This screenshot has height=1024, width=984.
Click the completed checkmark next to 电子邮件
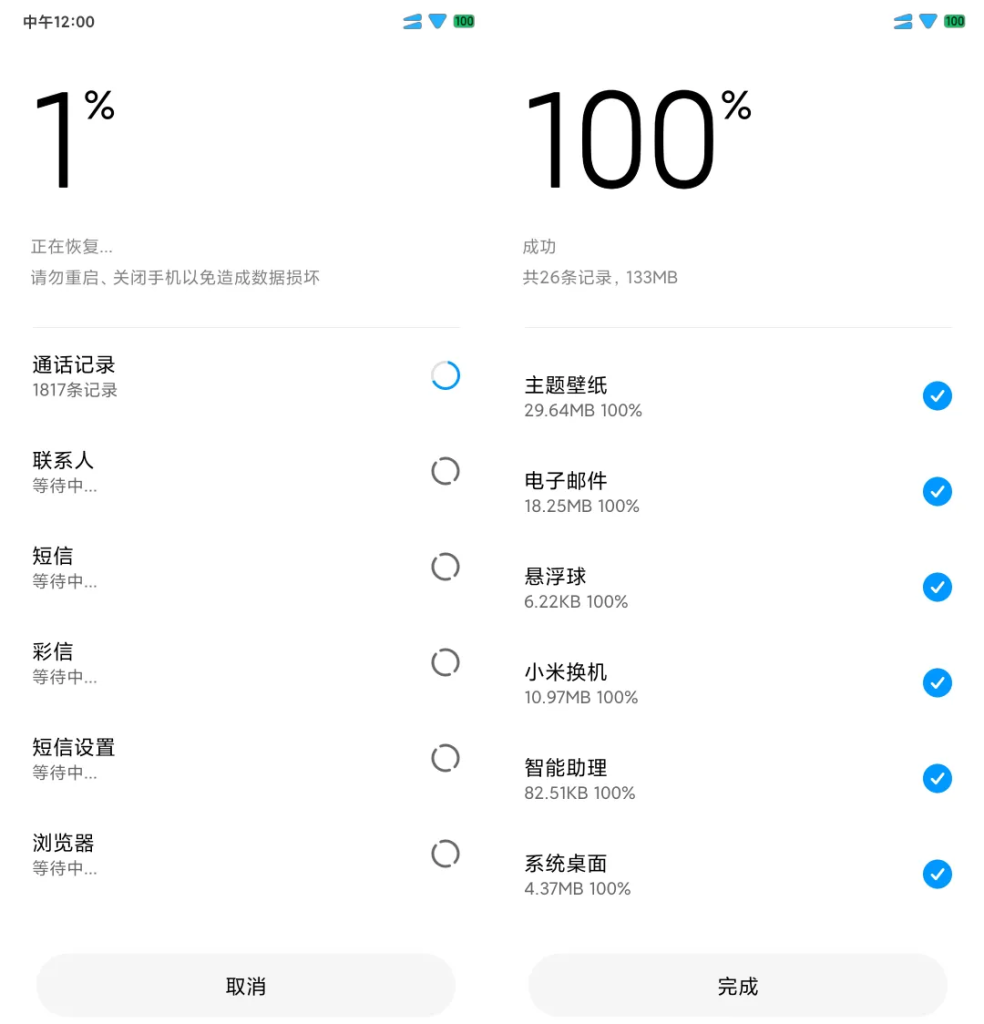(937, 492)
